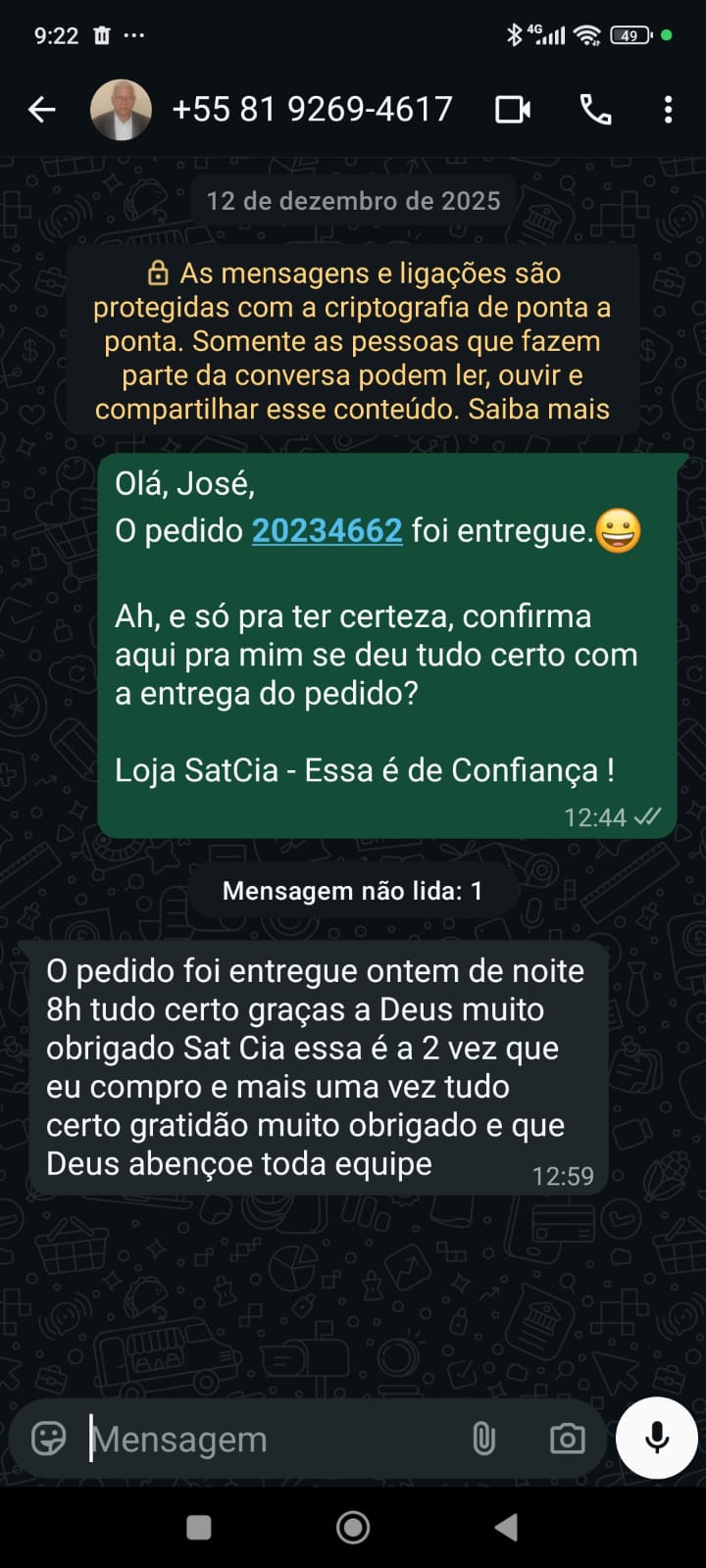The height and width of the screenshot is (1568, 706).
Task: Open the emoji picker
Action: pos(49,1439)
